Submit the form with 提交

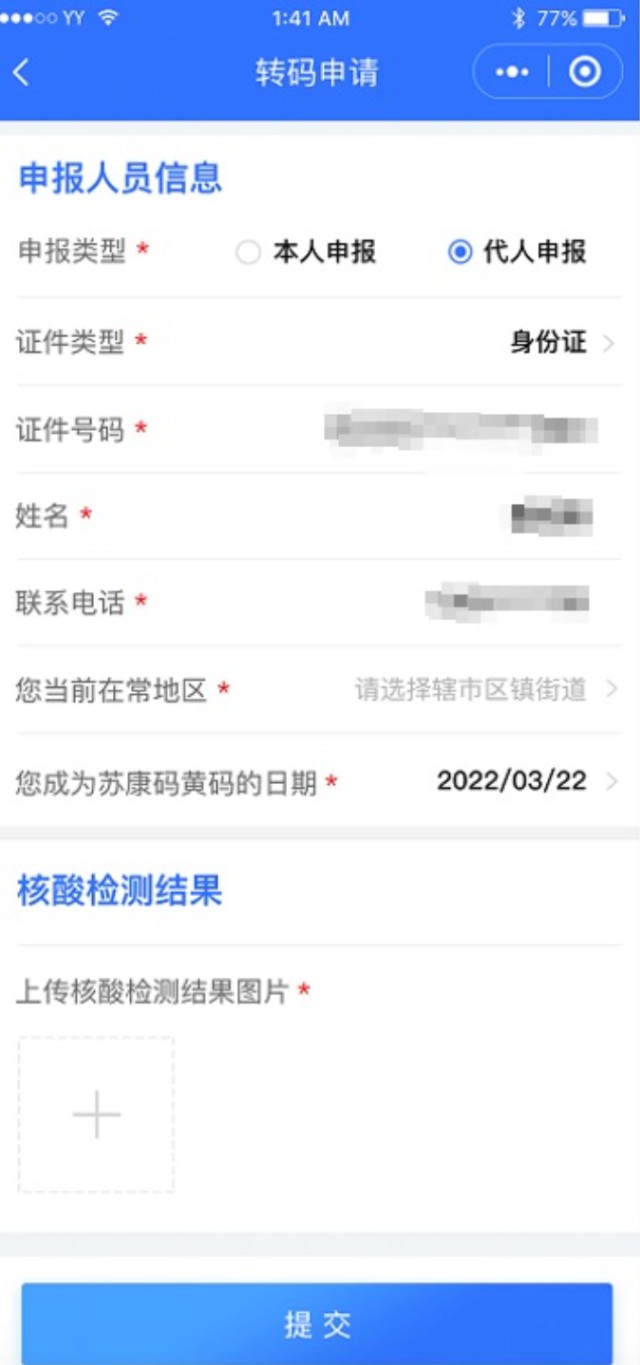[x=317, y=1324]
